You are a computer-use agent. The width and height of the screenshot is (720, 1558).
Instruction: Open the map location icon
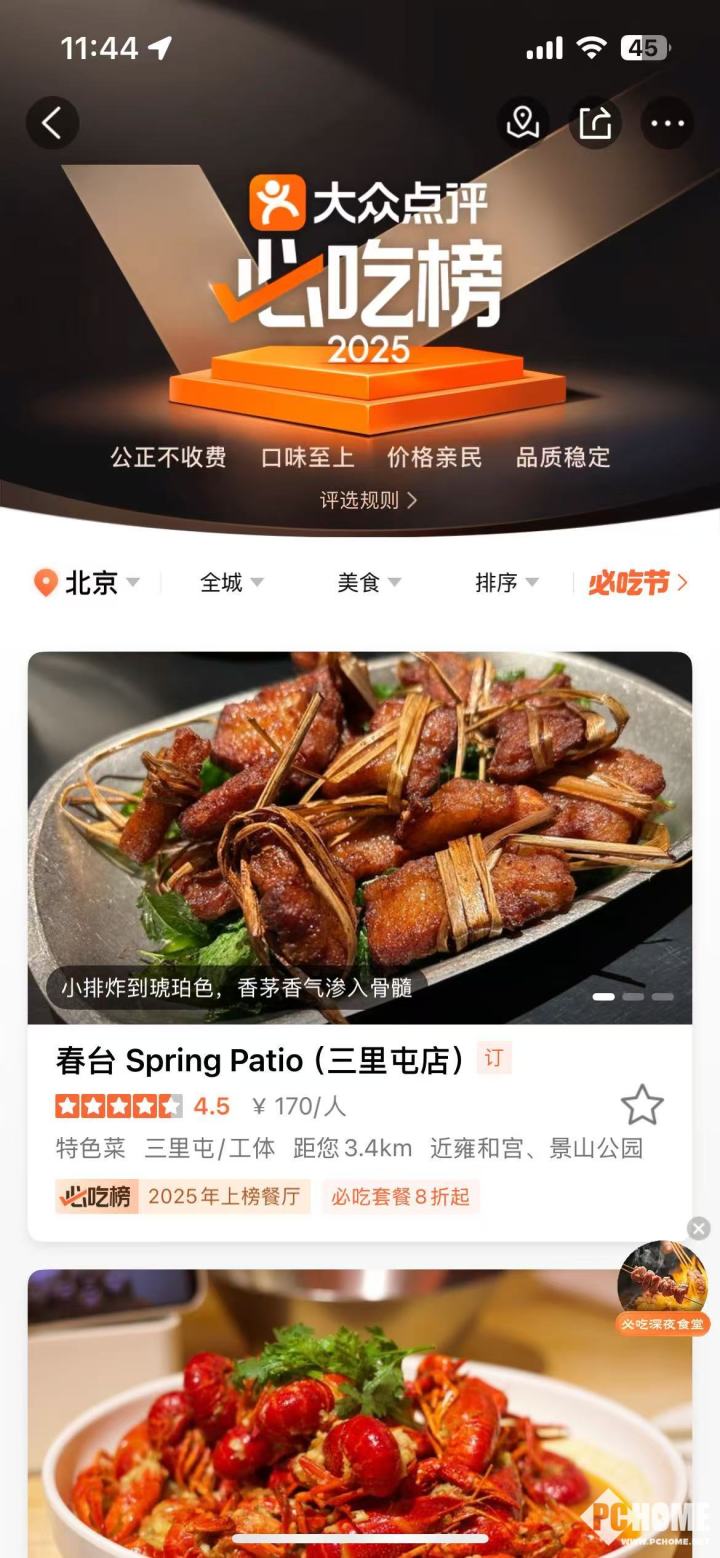pos(523,123)
